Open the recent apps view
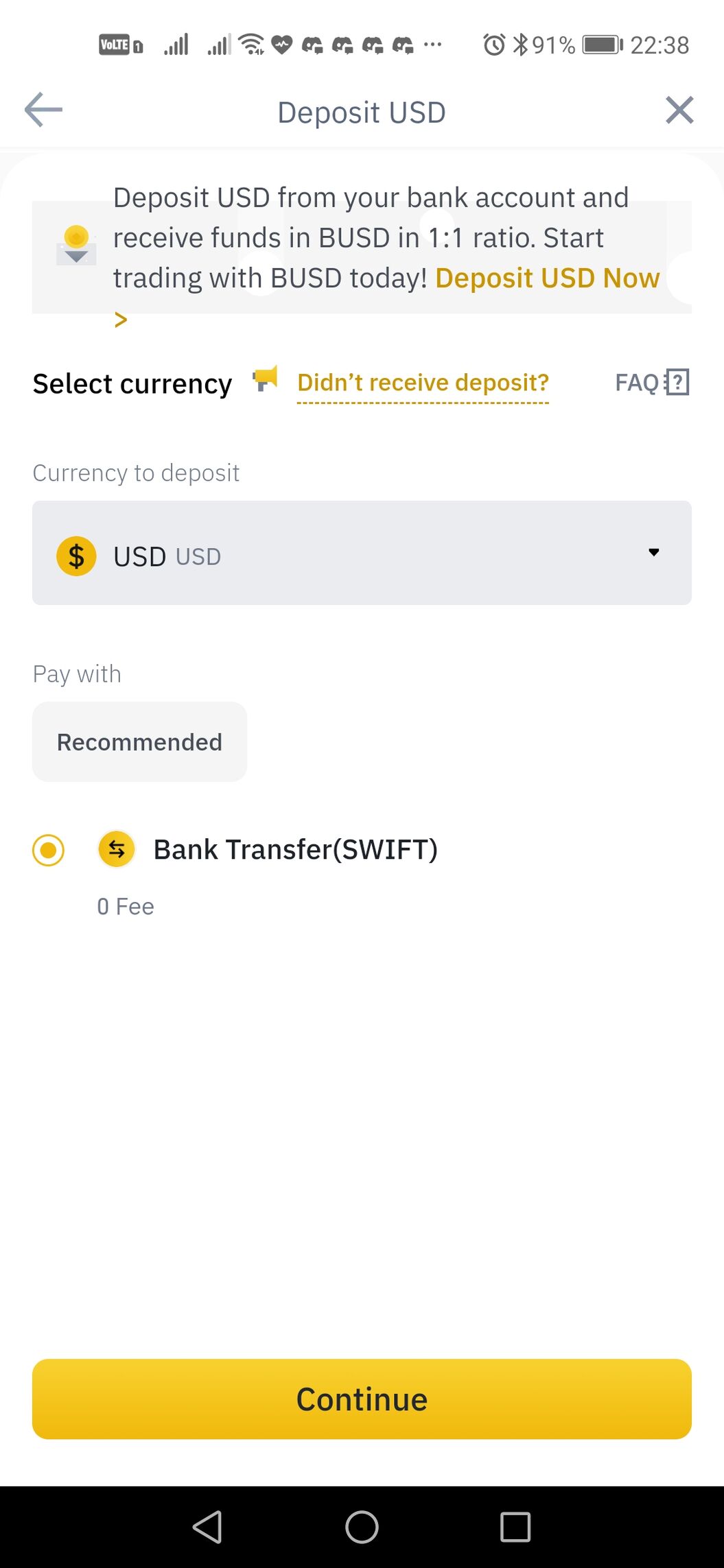724x1568 pixels. 515,1527
